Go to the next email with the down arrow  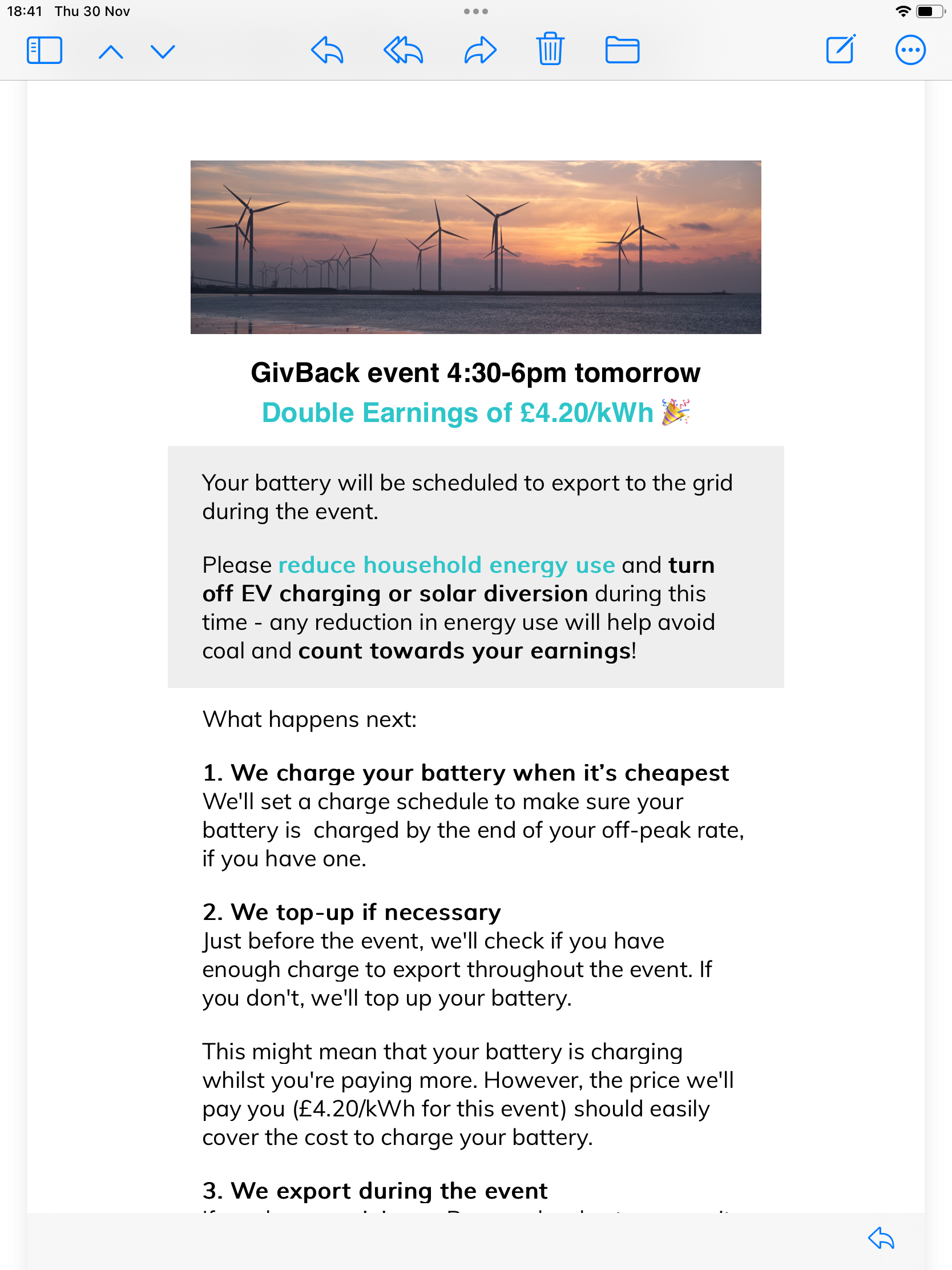click(x=163, y=52)
